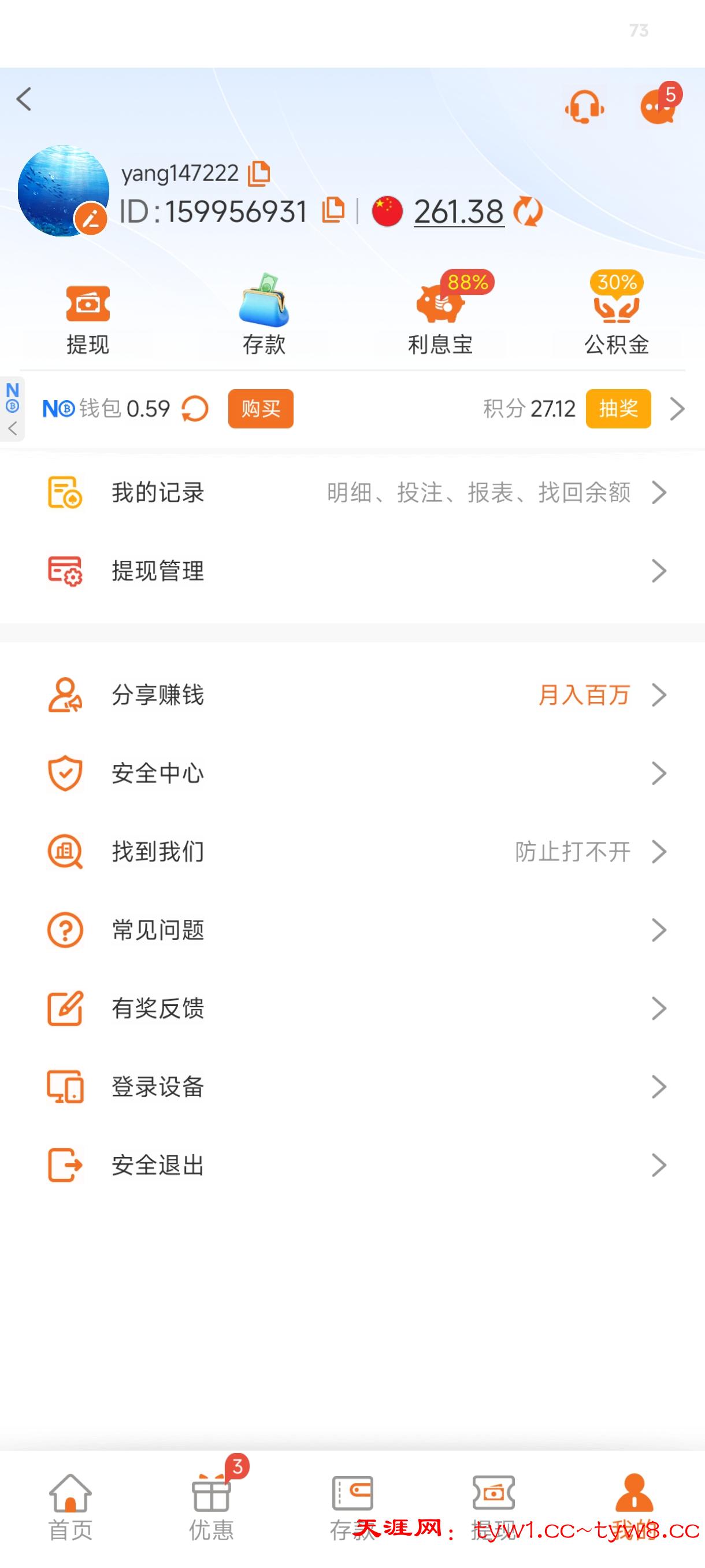Edit the profile avatar
The width and height of the screenshot is (705, 1568).
(x=91, y=219)
